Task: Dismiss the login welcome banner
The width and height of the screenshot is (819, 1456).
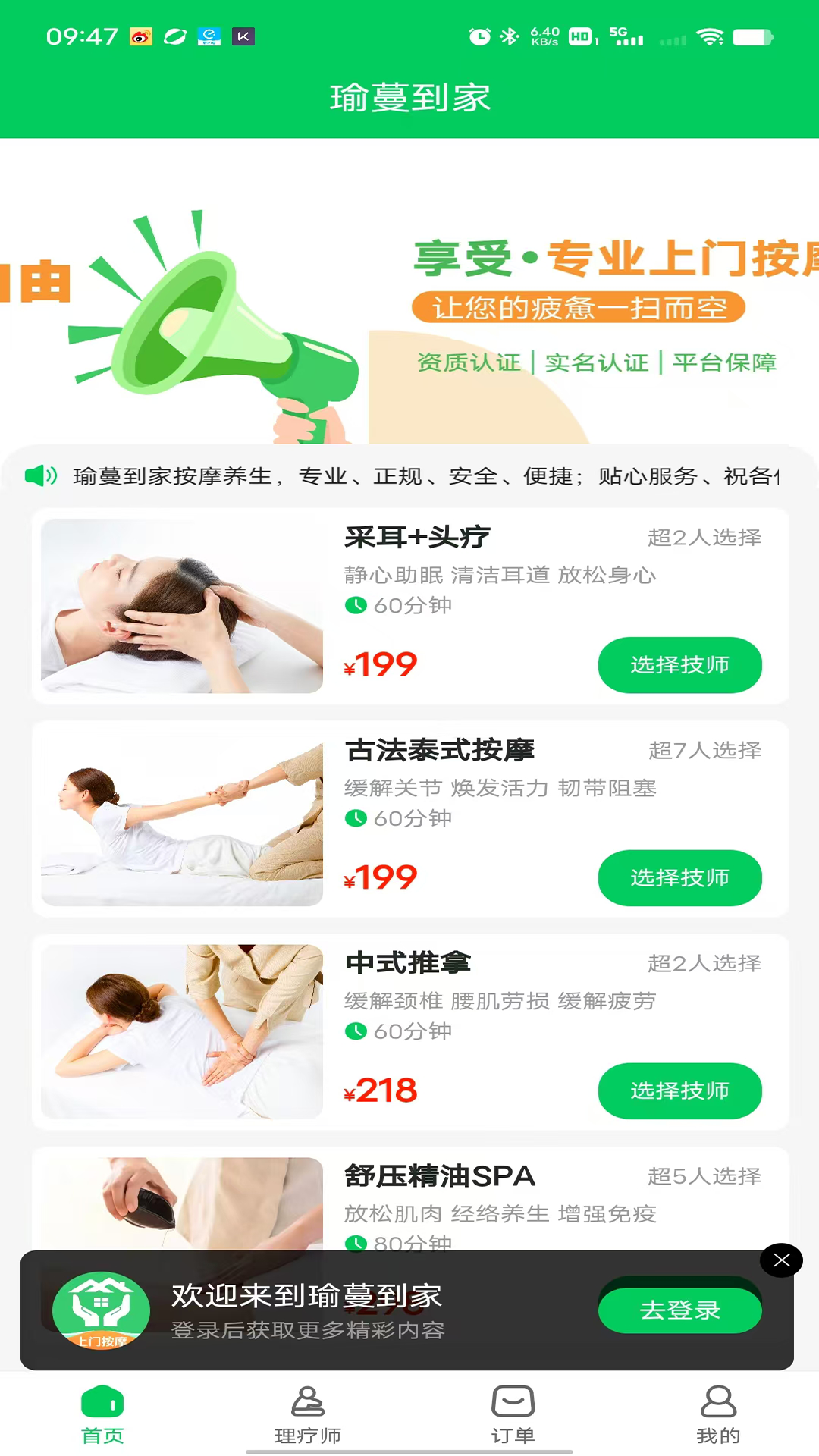Action: 781,1260
